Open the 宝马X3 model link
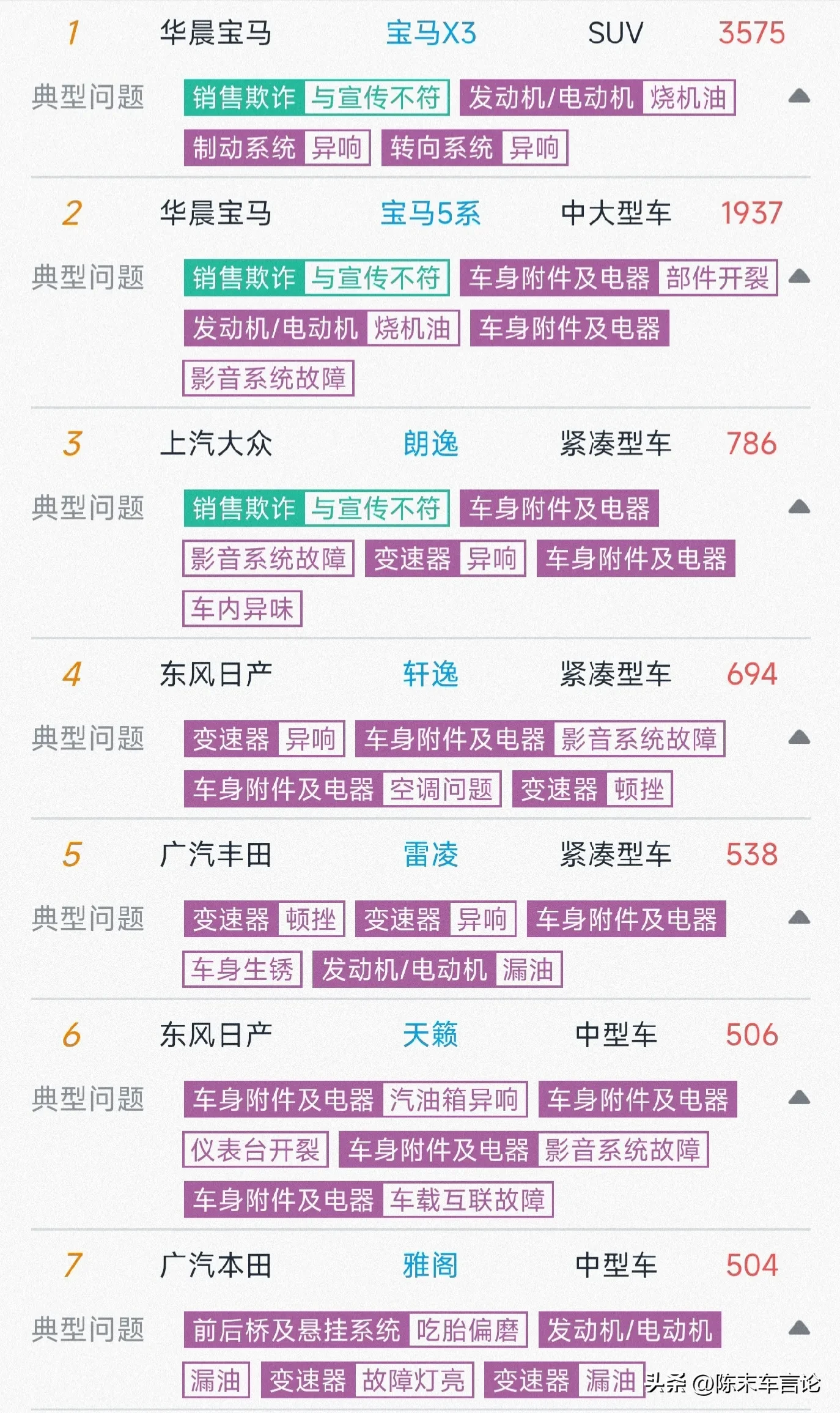 [430, 33]
